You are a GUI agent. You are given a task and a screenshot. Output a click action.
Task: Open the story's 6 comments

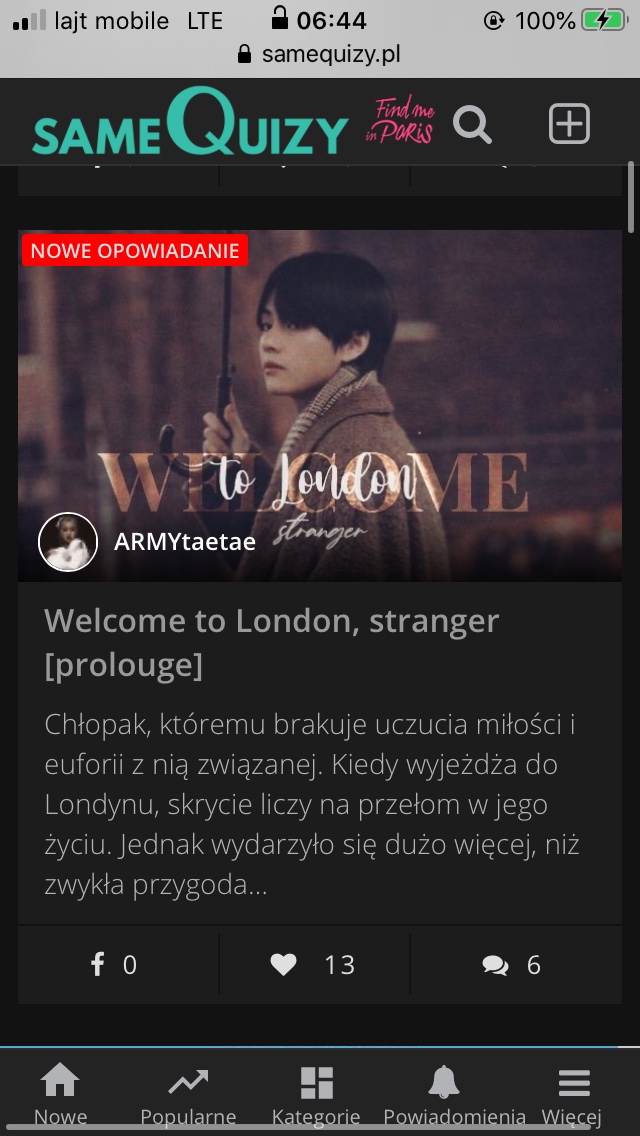(x=511, y=964)
